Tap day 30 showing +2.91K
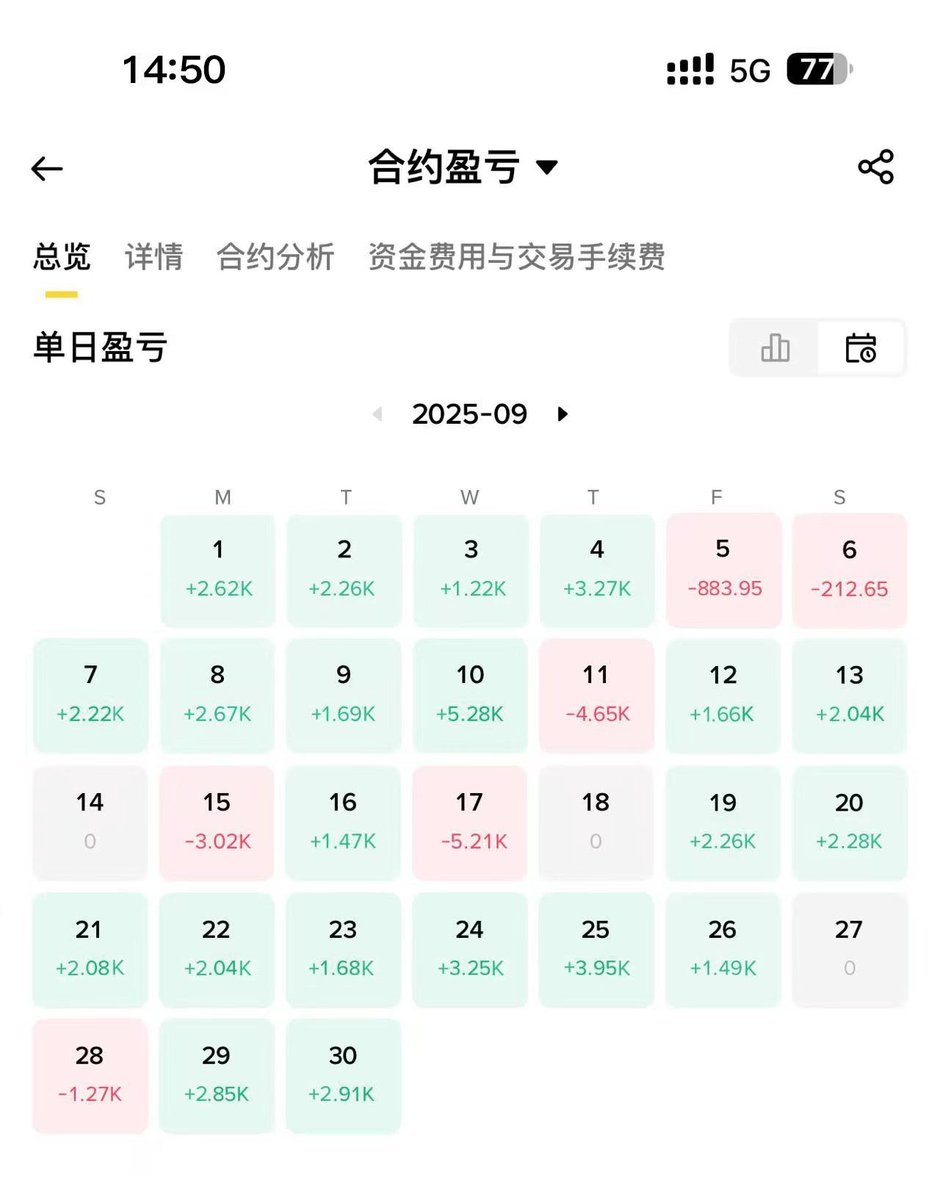Viewport: 940px width, 1200px height. pos(343,1075)
